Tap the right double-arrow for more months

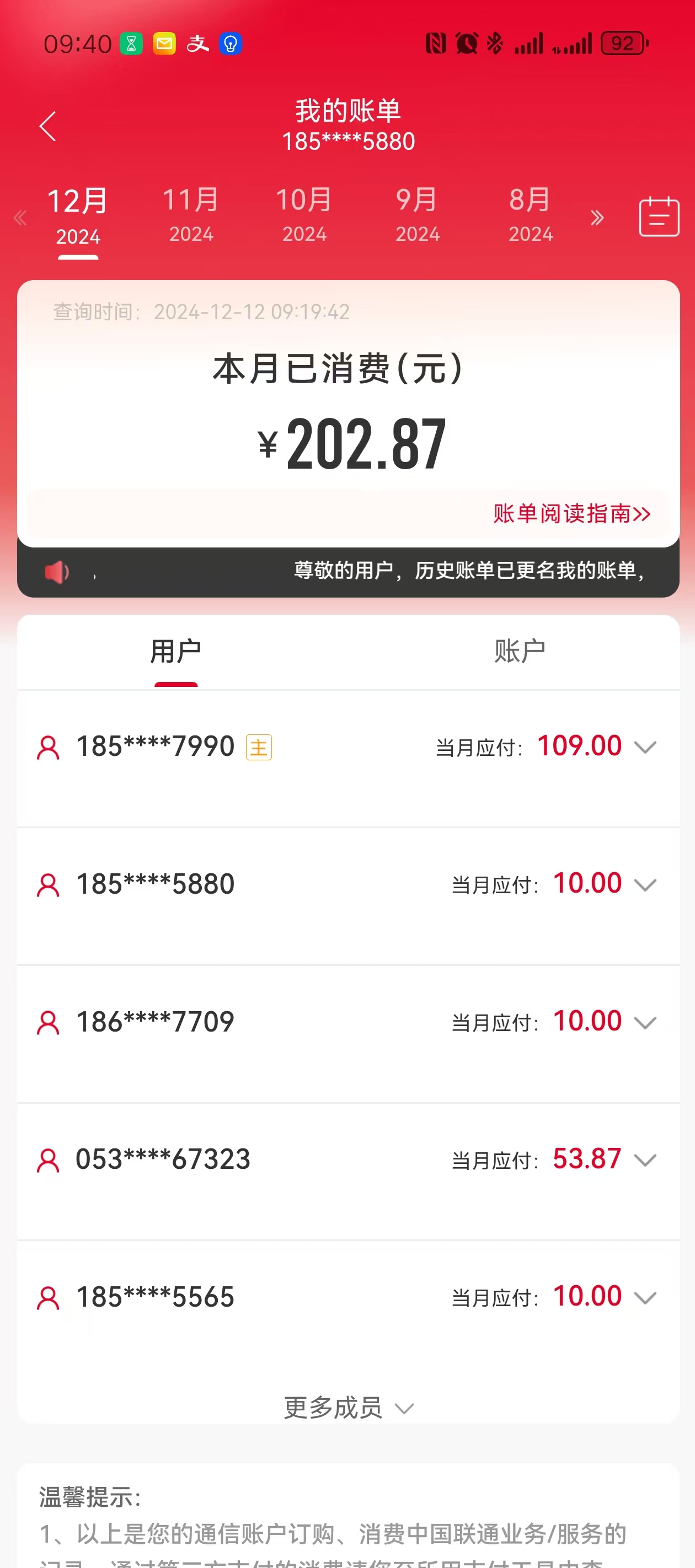pyautogui.click(x=597, y=217)
